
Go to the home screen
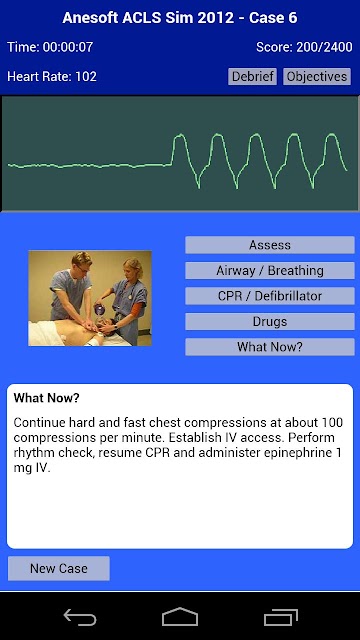(x=180, y=617)
